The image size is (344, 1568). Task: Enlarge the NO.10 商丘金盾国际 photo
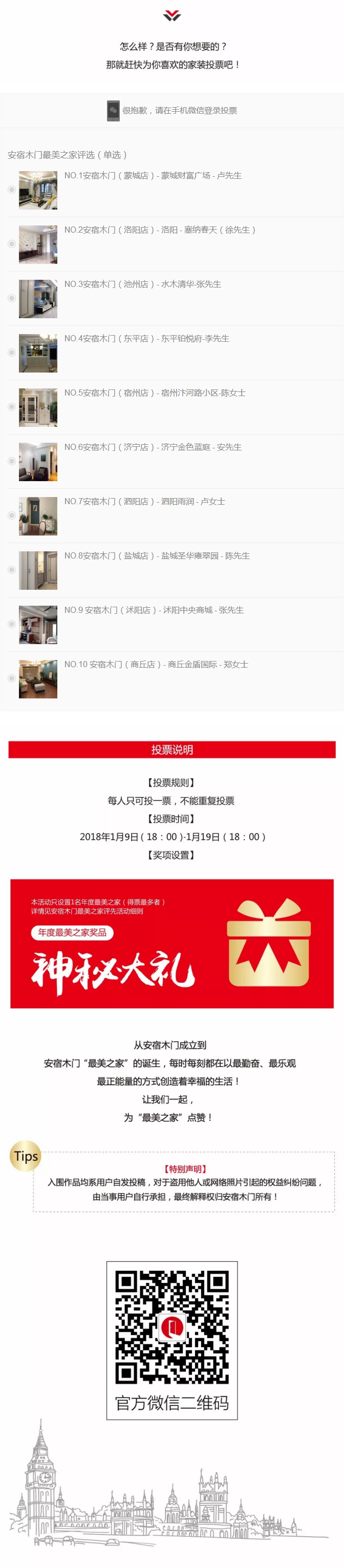tap(38, 678)
